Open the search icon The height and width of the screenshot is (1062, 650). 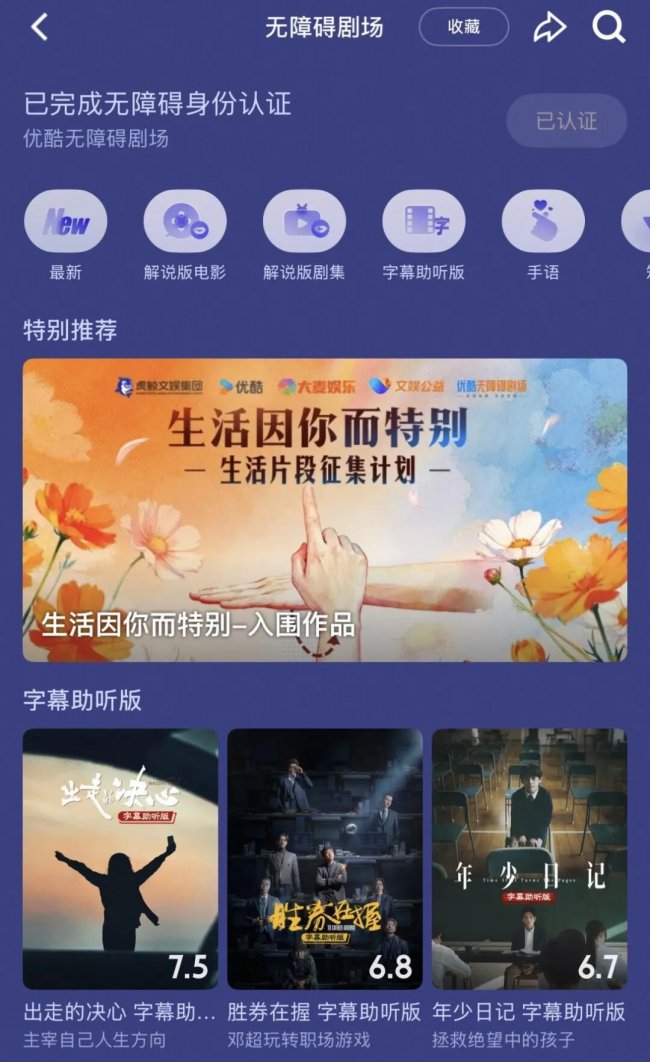[x=608, y=27]
